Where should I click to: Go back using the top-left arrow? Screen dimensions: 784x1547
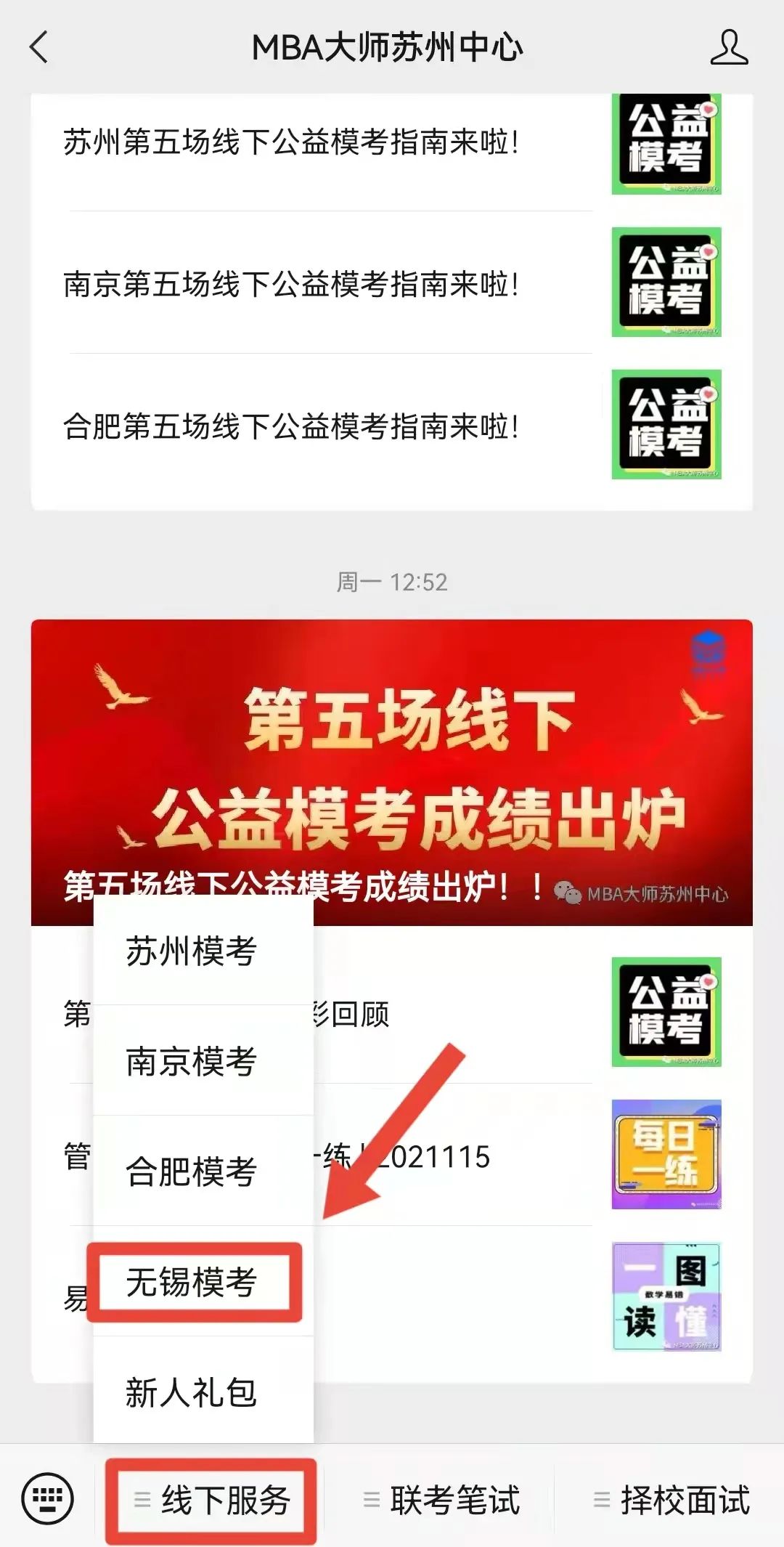39,48
